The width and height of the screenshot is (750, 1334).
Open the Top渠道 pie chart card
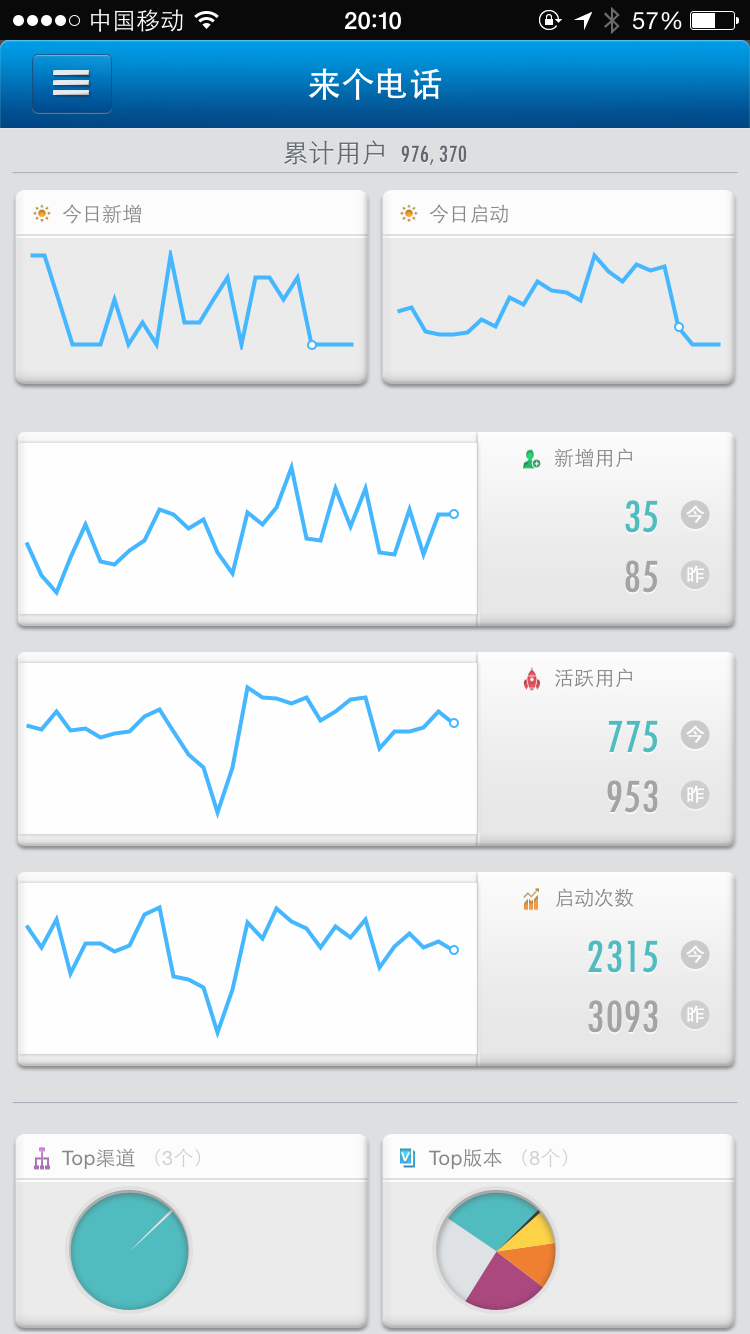[x=191, y=1232]
